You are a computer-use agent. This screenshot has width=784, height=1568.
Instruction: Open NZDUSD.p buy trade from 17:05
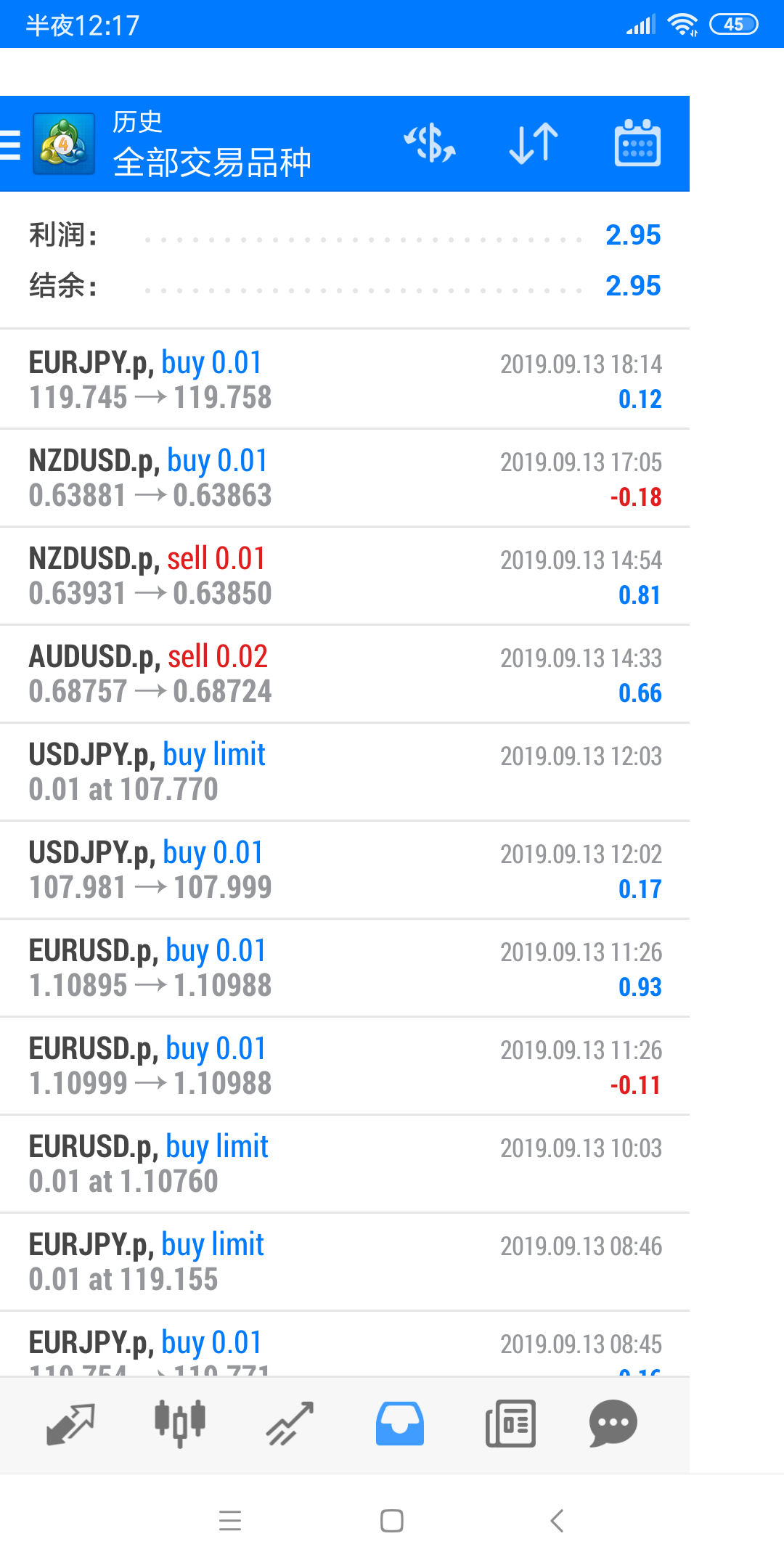345,478
